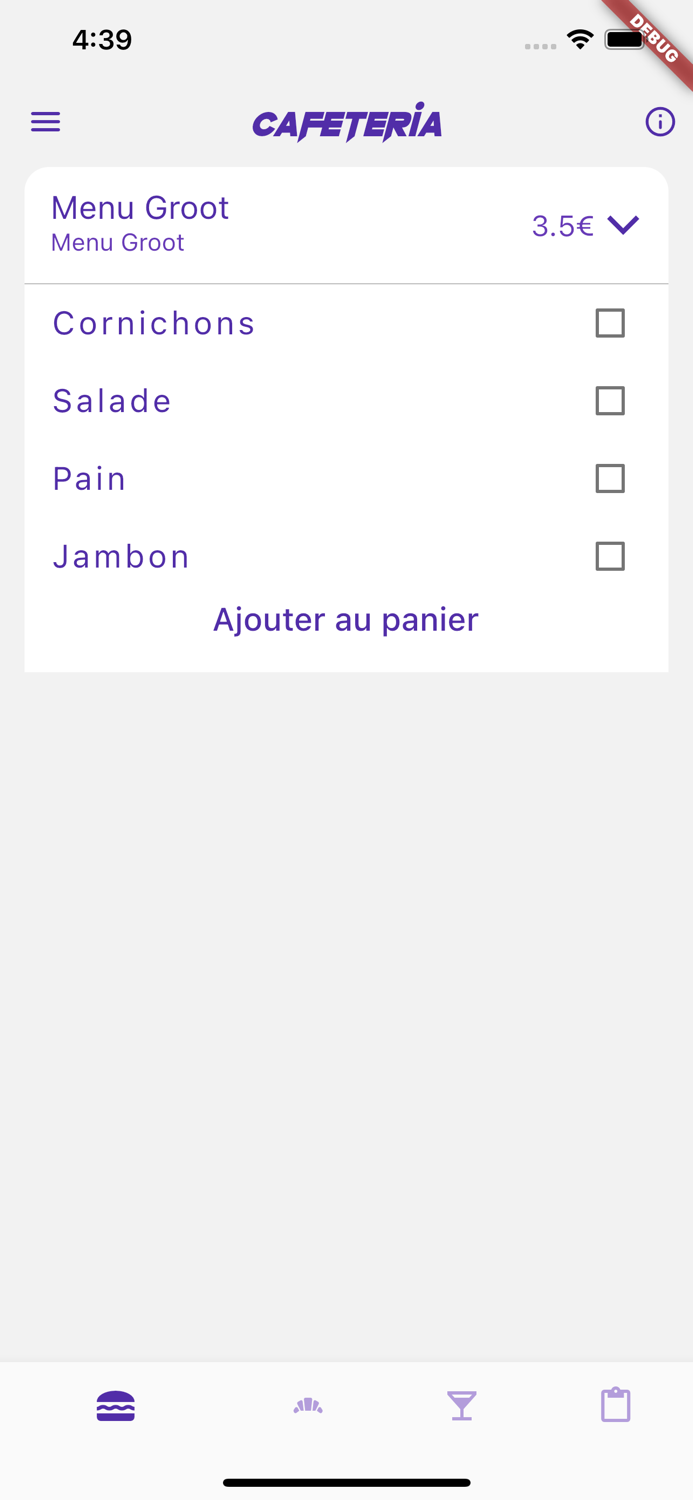Check the Cornichons checkbox
693x1500 pixels.
pos(610,323)
